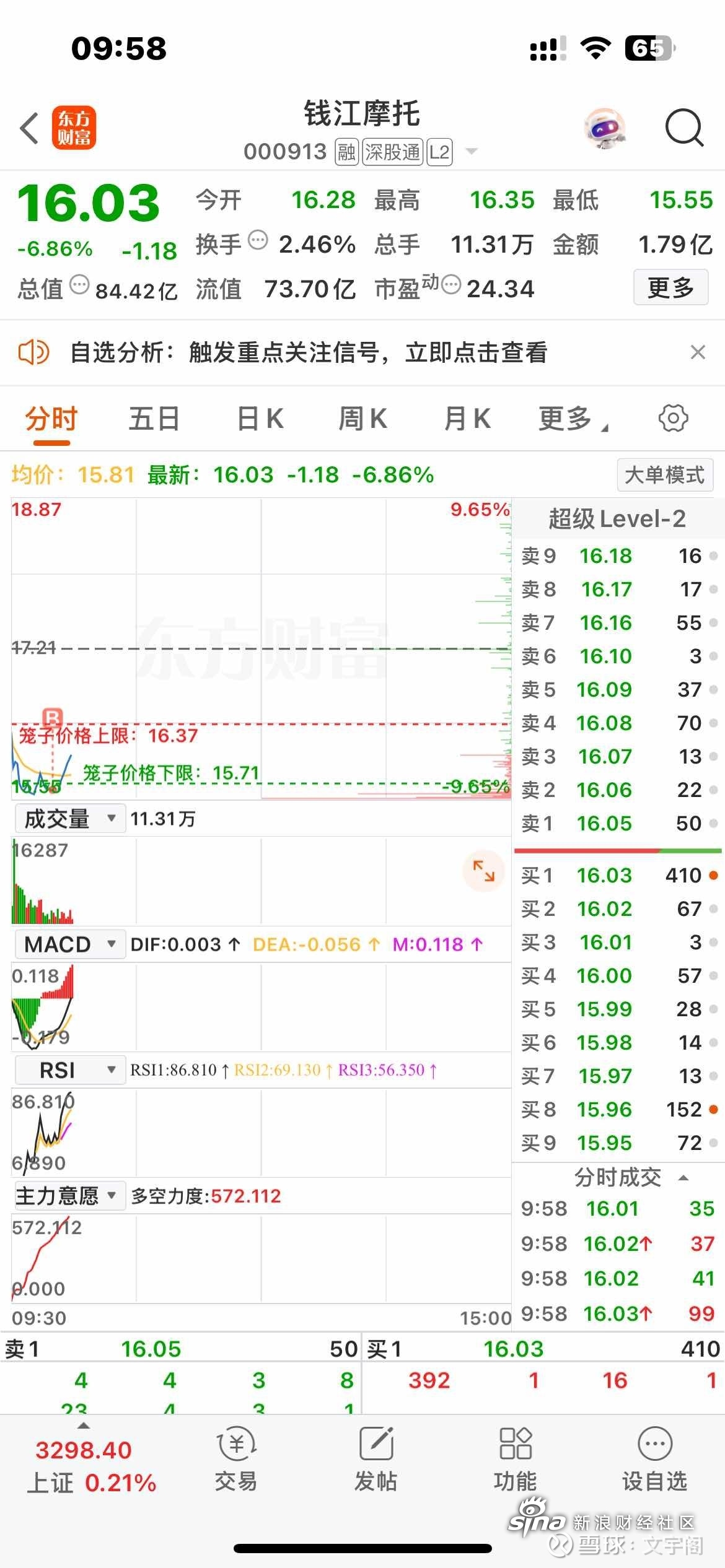The width and height of the screenshot is (725, 1568).
Task: Go back to the previous page
Action: coord(30,129)
